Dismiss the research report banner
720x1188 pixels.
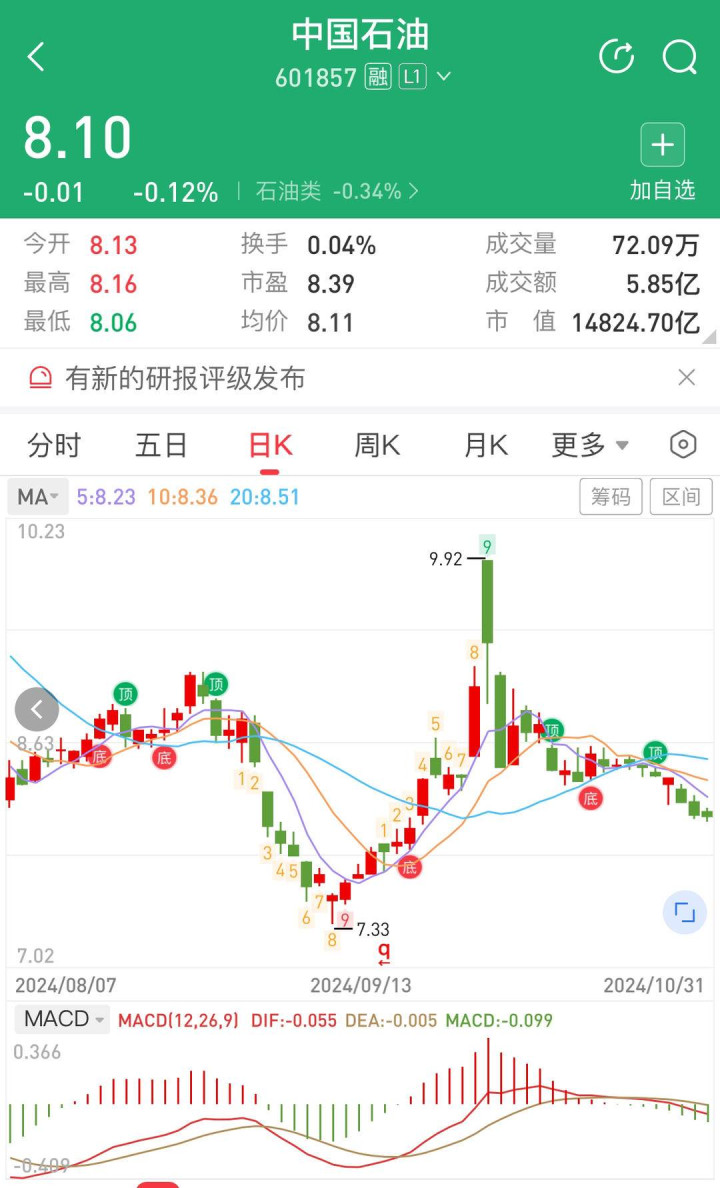tap(687, 377)
